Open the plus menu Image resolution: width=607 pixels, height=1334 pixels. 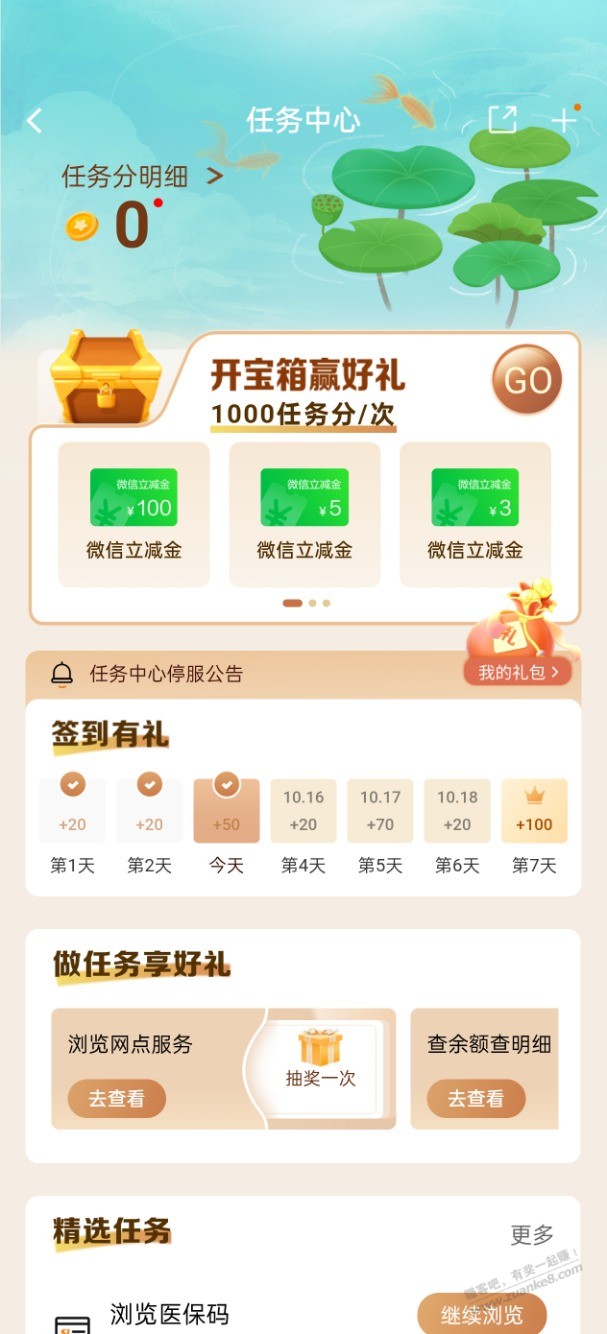pos(565,119)
